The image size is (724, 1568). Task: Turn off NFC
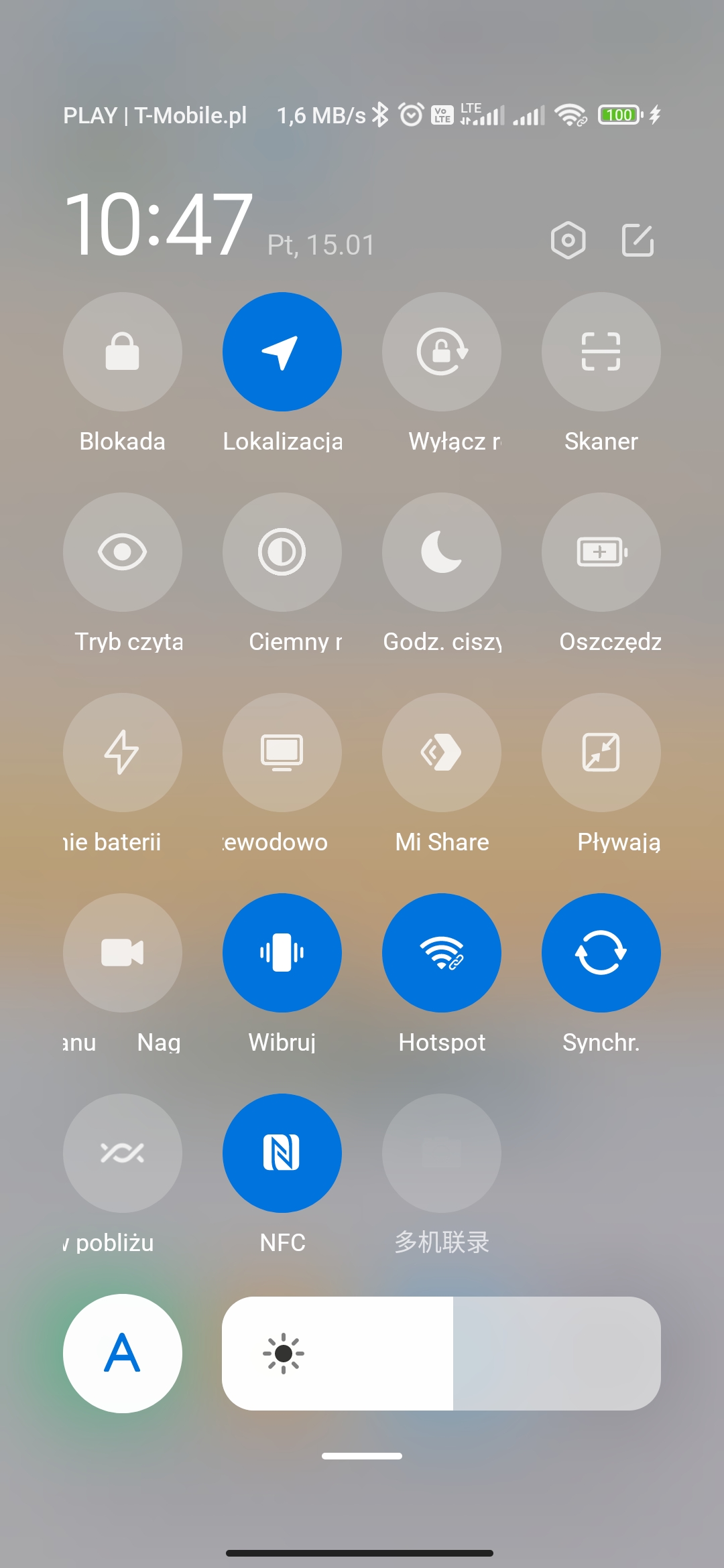(282, 1153)
